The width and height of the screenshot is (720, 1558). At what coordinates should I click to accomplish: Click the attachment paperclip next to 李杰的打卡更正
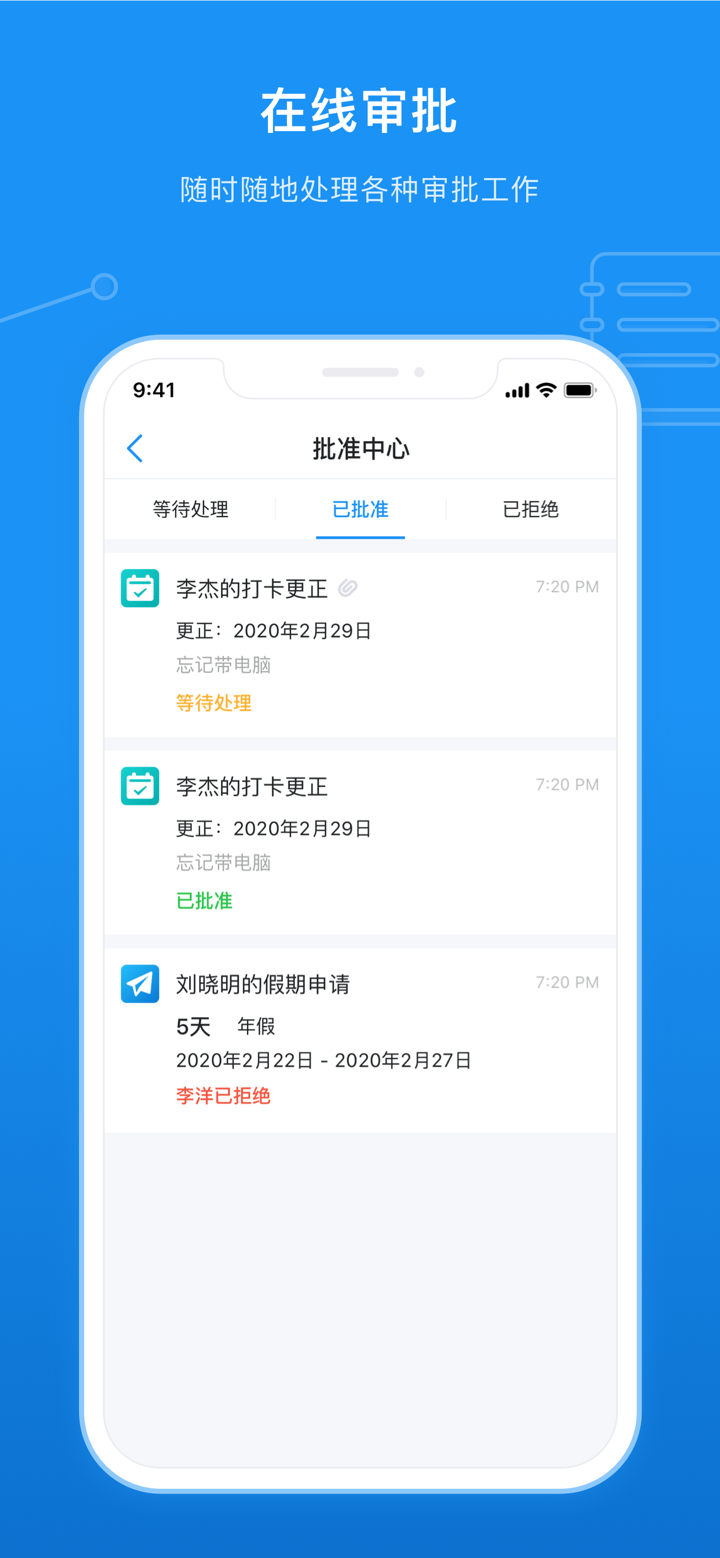[x=348, y=588]
